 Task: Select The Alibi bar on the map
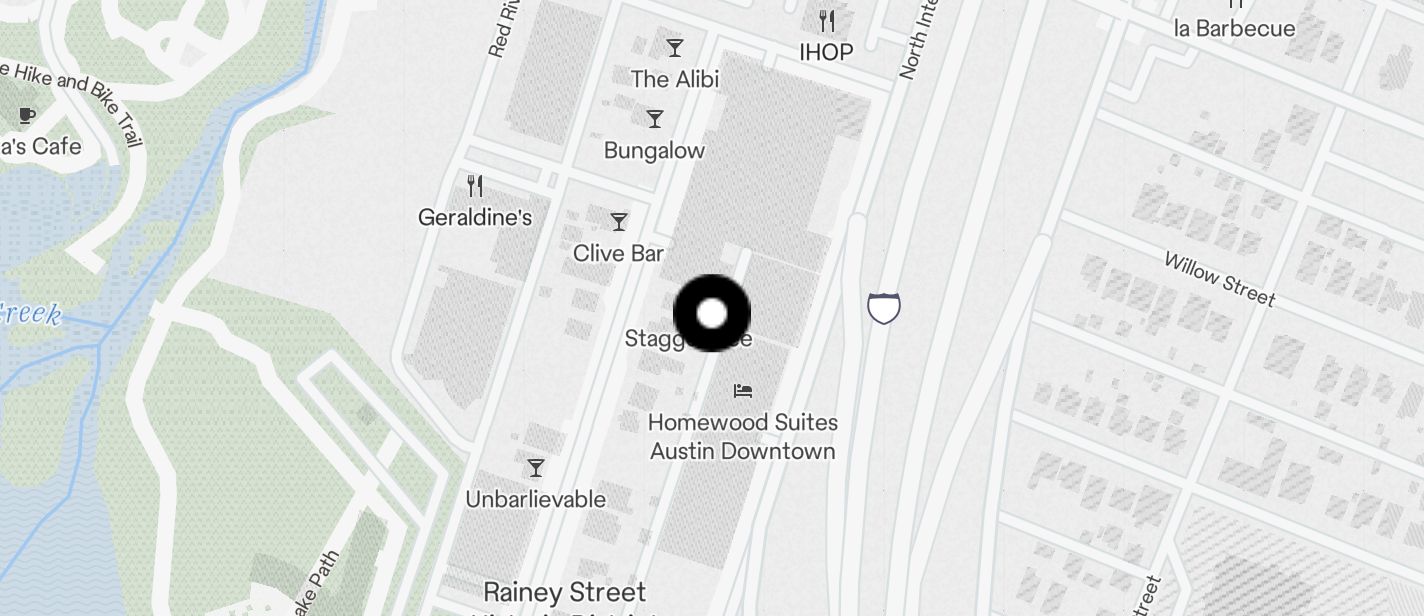(x=675, y=48)
